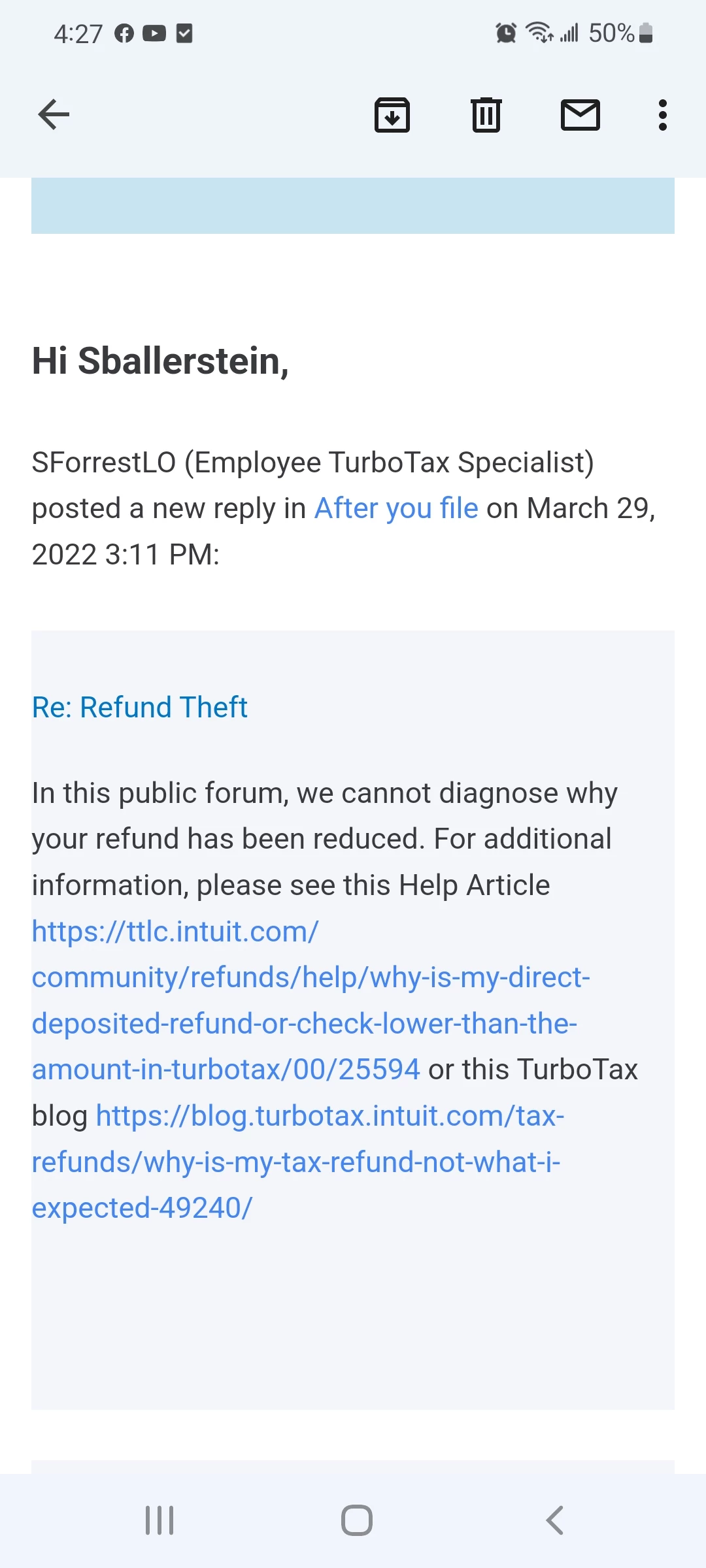
Task: Tap the system home button
Action: [357, 1520]
